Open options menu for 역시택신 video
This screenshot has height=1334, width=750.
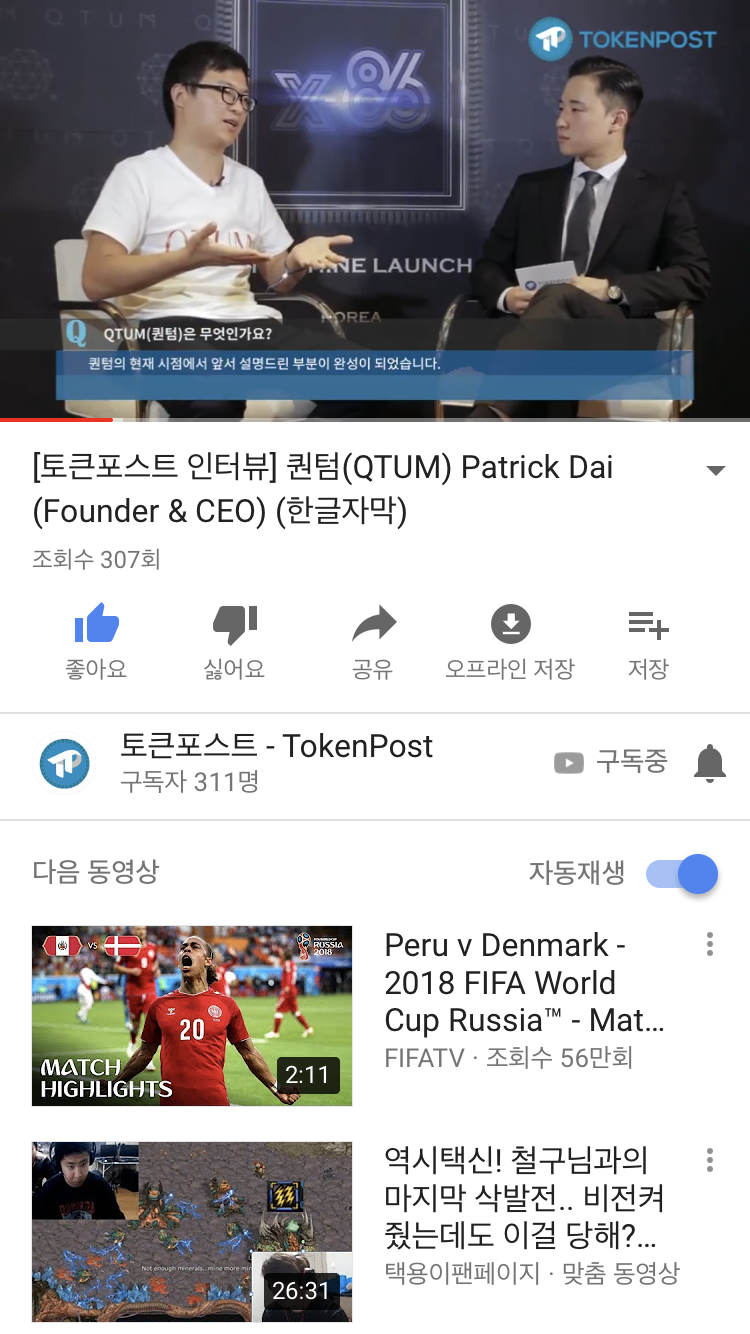click(x=709, y=1160)
